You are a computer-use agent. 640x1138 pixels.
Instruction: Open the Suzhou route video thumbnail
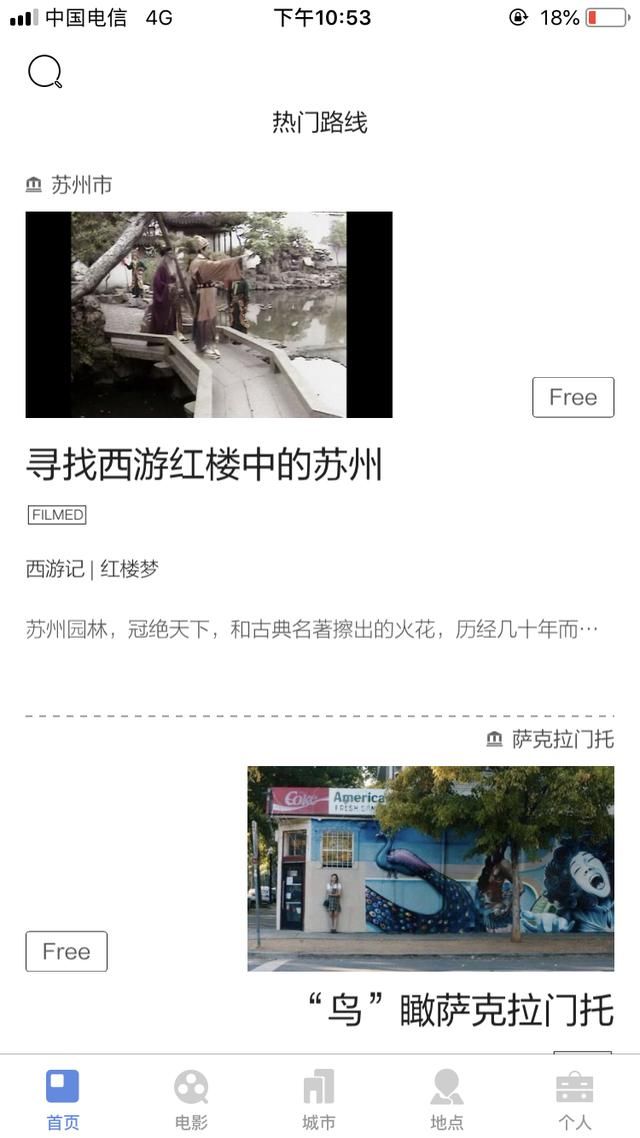209,314
